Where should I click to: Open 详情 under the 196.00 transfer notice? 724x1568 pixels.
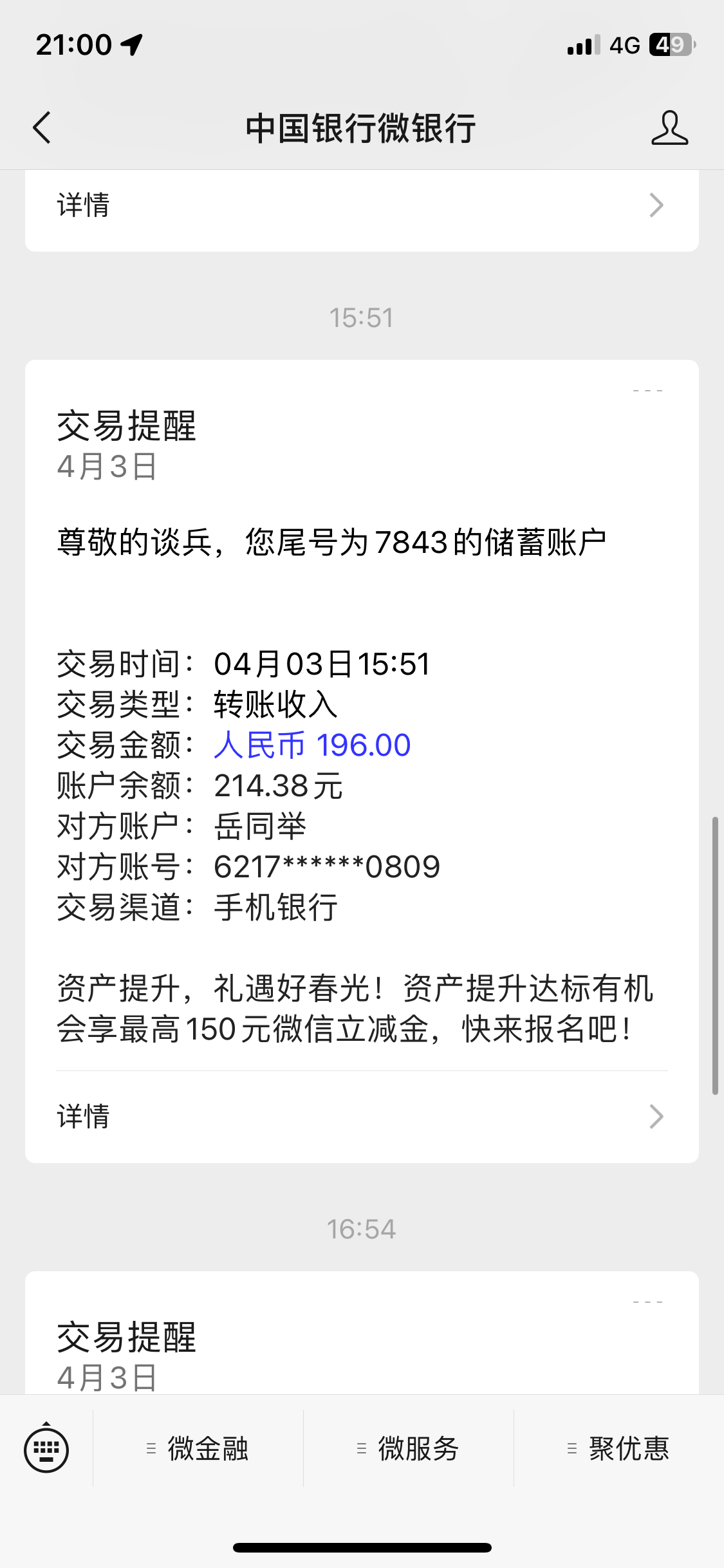361,1117
